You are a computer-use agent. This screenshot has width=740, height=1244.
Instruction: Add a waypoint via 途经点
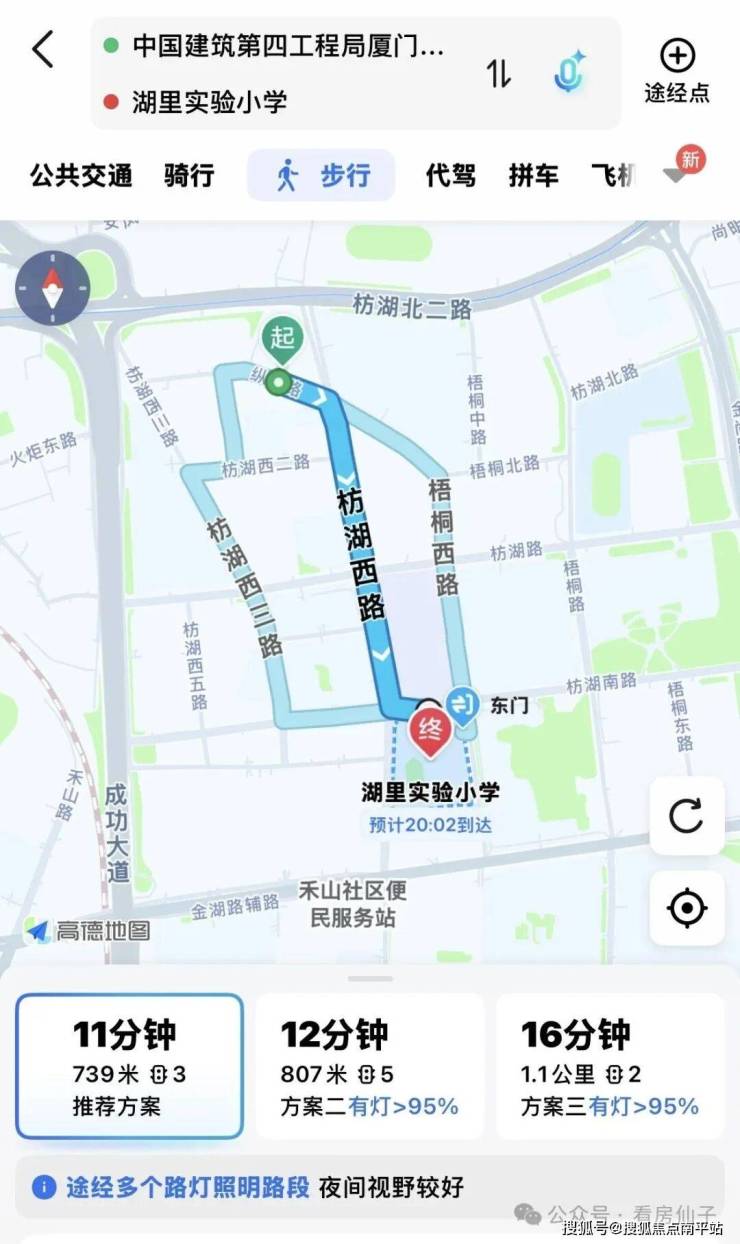pos(677,70)
